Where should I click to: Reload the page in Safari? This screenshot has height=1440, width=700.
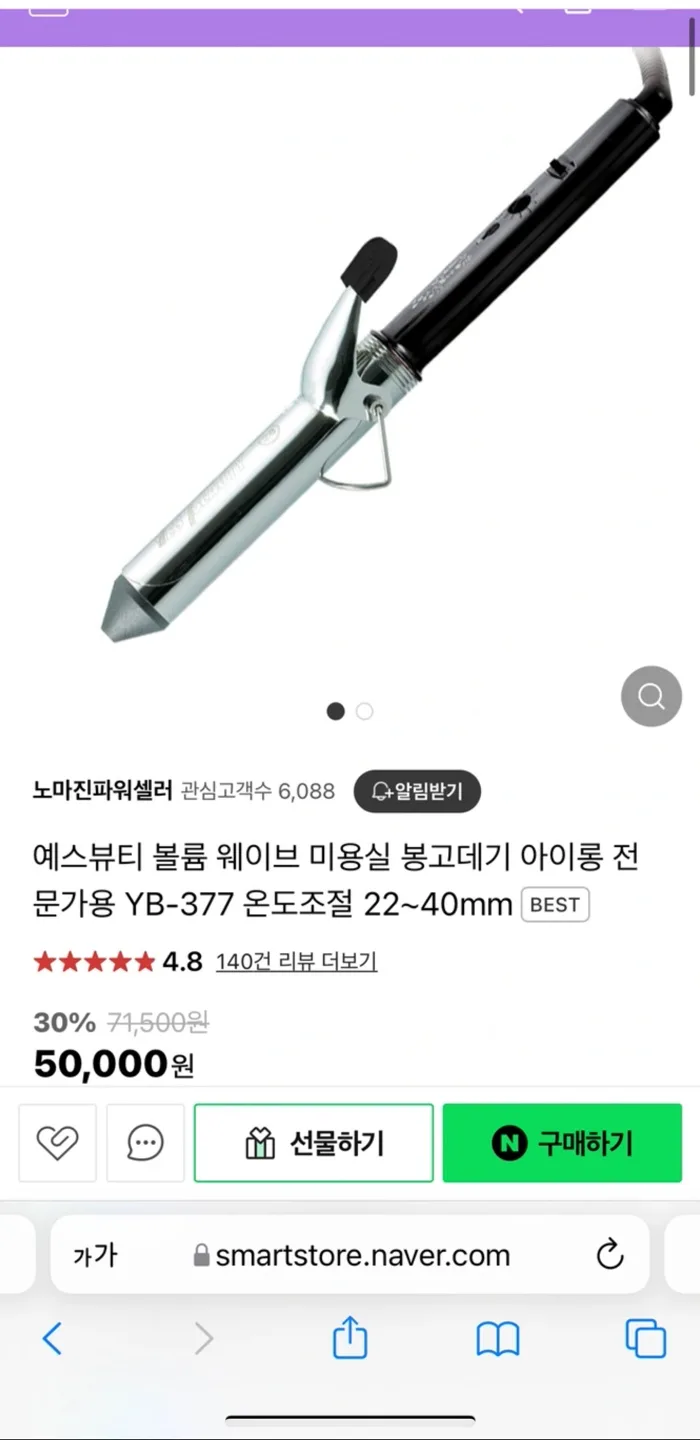(x=609, y=1255)
